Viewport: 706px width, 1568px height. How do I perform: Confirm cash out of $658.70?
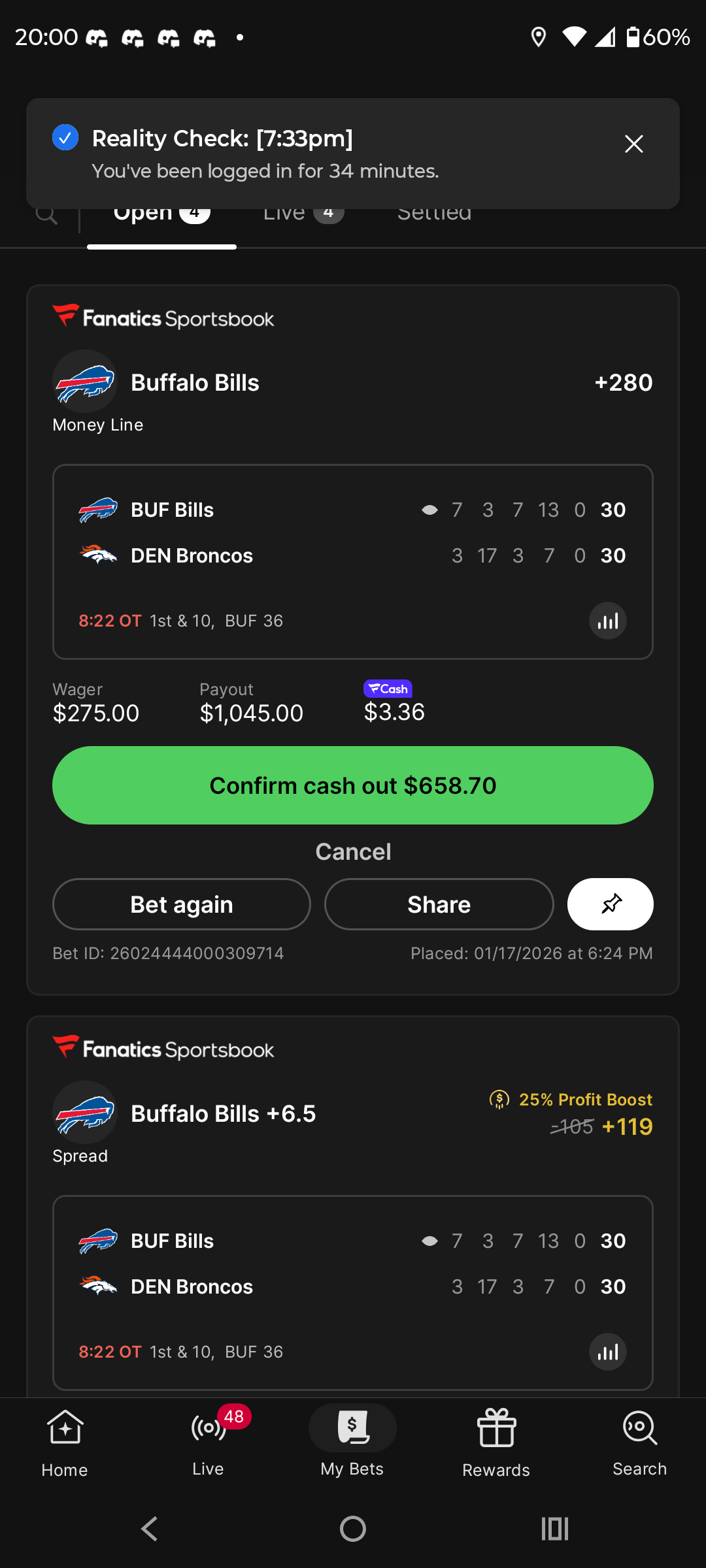(x=353, y=785)
